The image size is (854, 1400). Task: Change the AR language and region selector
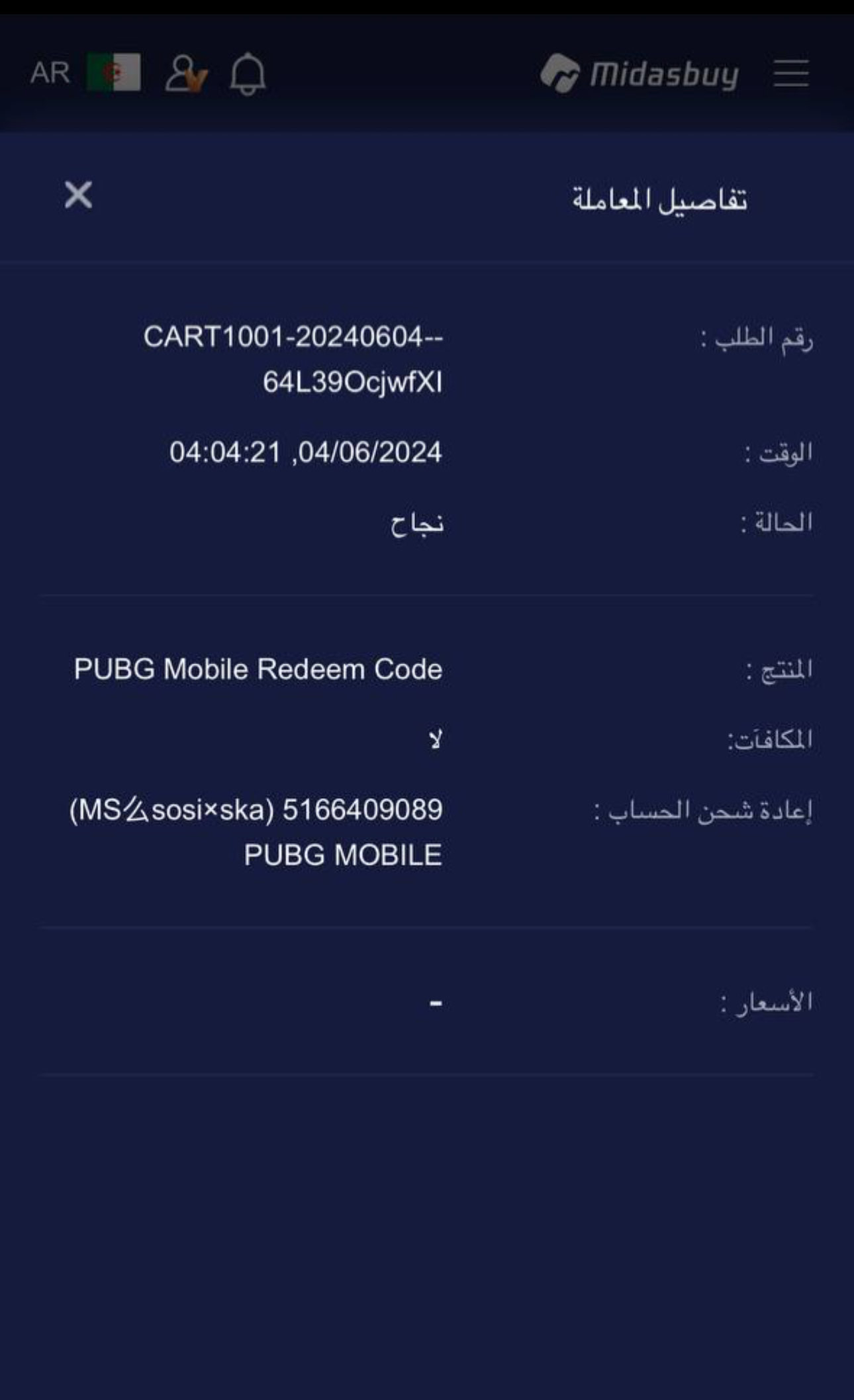[85, 73]
